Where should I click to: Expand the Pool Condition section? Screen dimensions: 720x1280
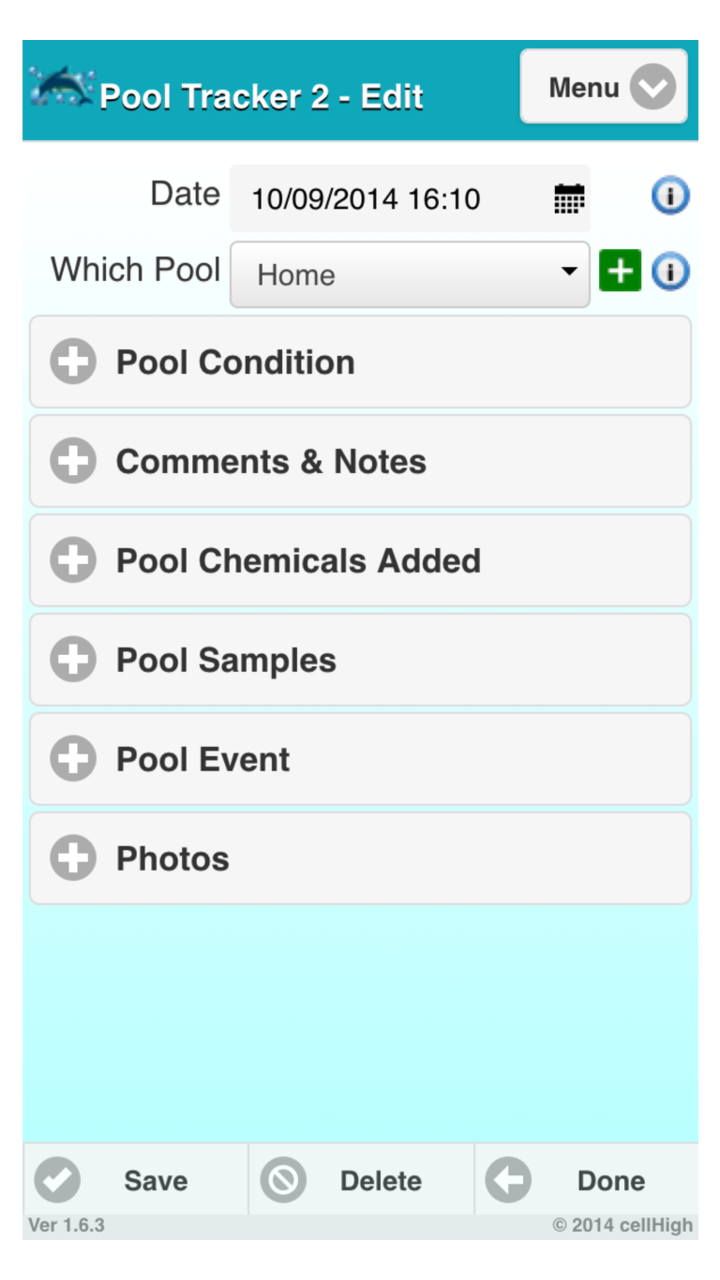pos(72,361)
